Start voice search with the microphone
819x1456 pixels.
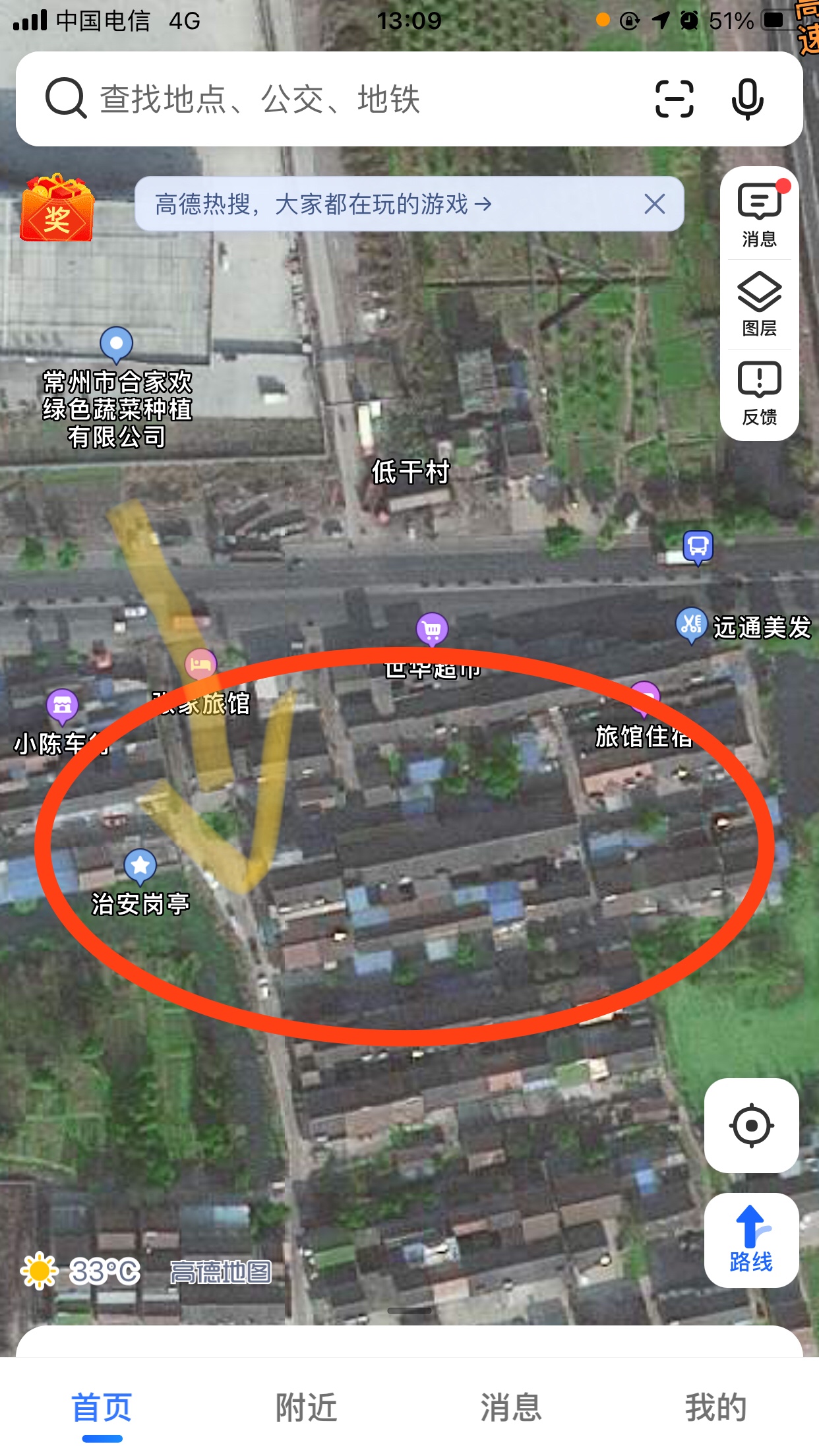[747, 100]
